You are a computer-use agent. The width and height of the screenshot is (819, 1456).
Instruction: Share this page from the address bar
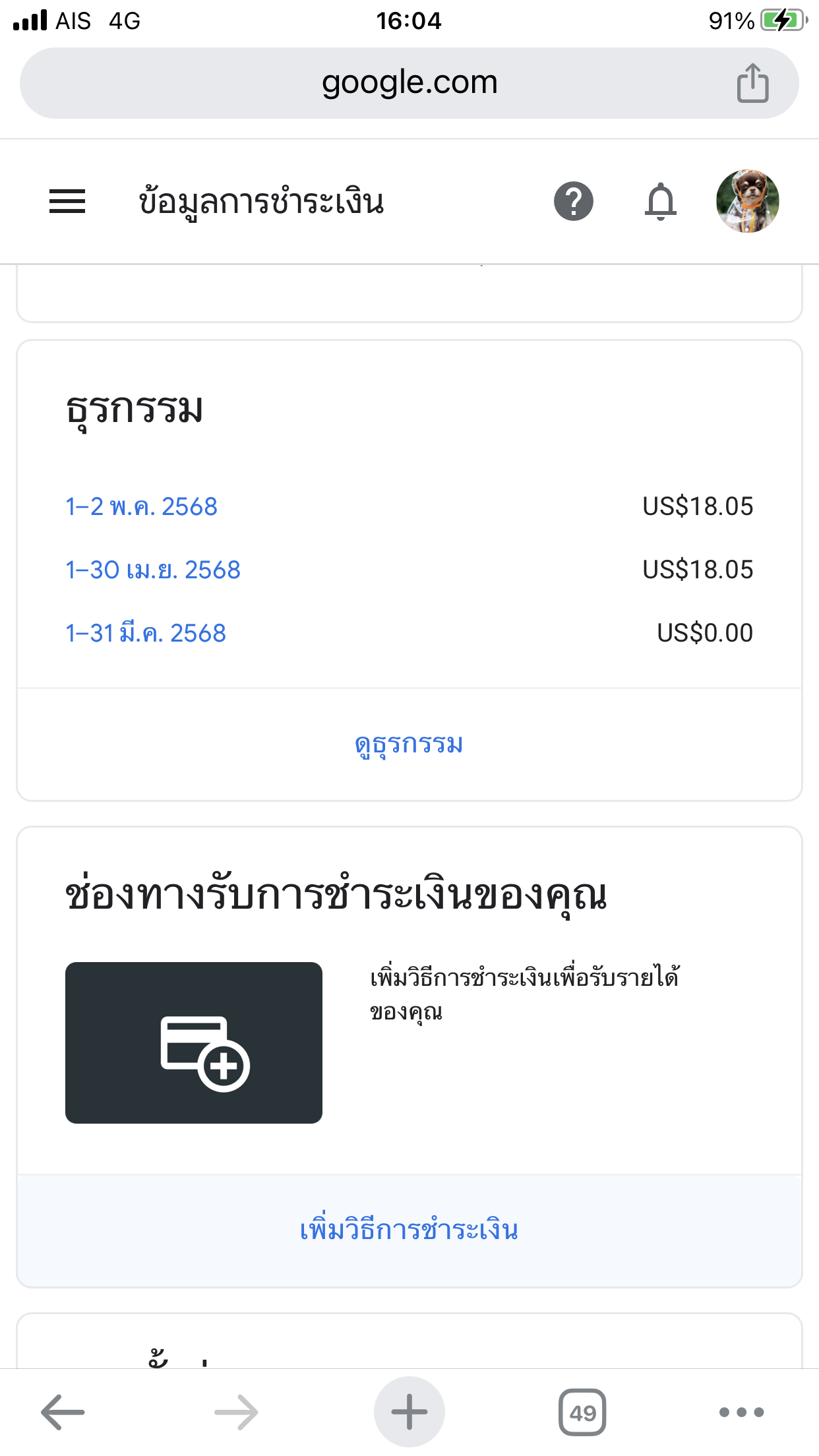[x=753, y=83]
